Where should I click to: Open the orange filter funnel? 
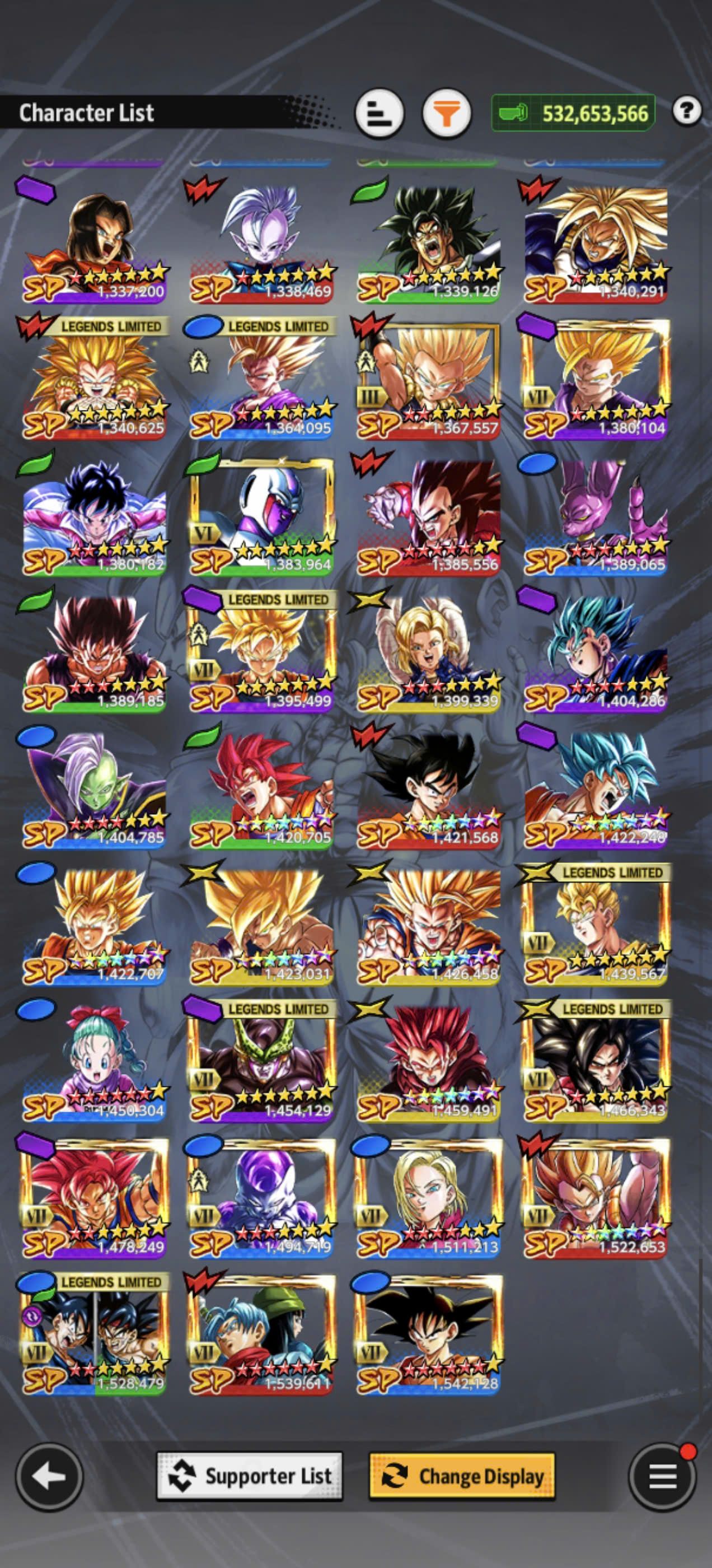(x=447, y=113)
